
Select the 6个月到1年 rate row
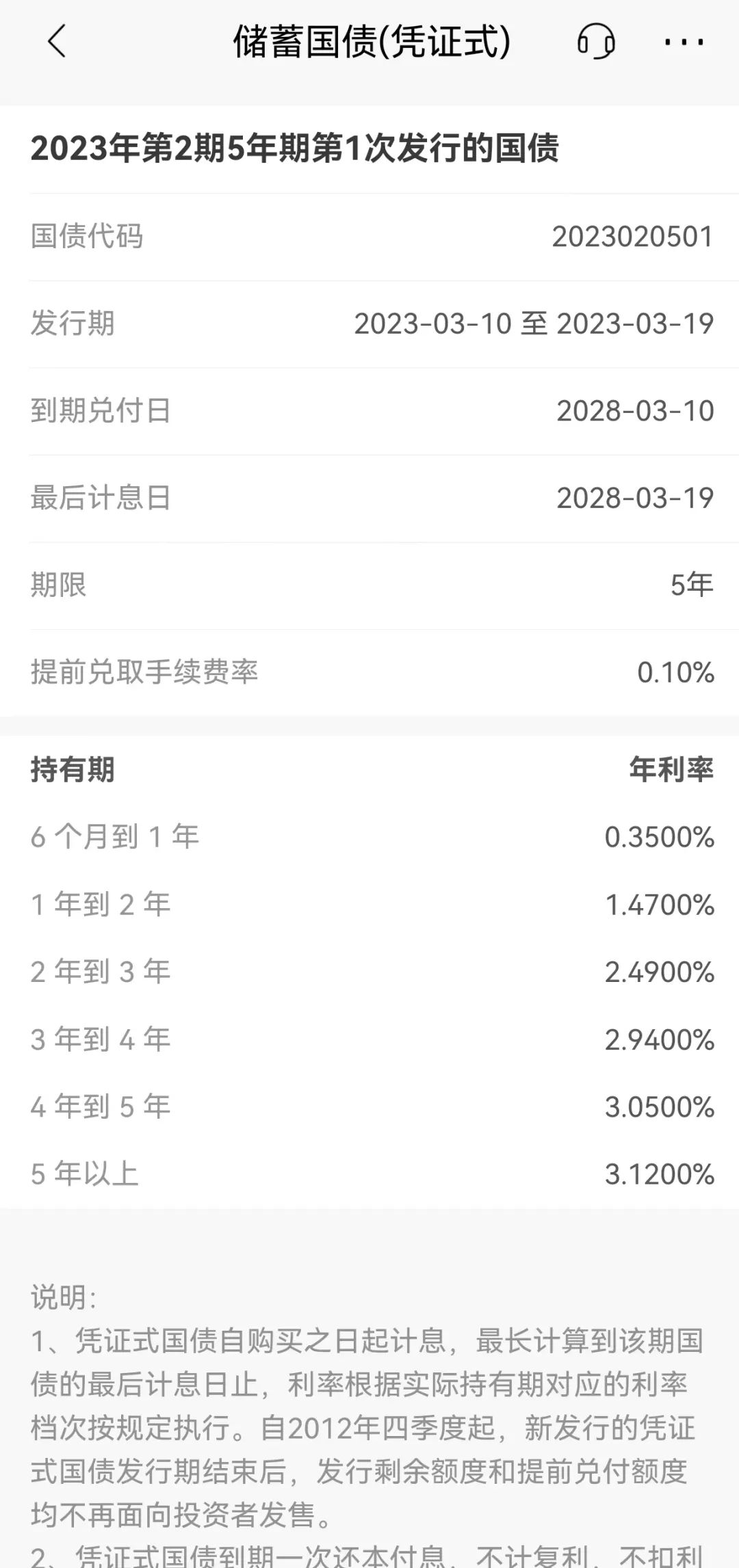coord(369,836)
